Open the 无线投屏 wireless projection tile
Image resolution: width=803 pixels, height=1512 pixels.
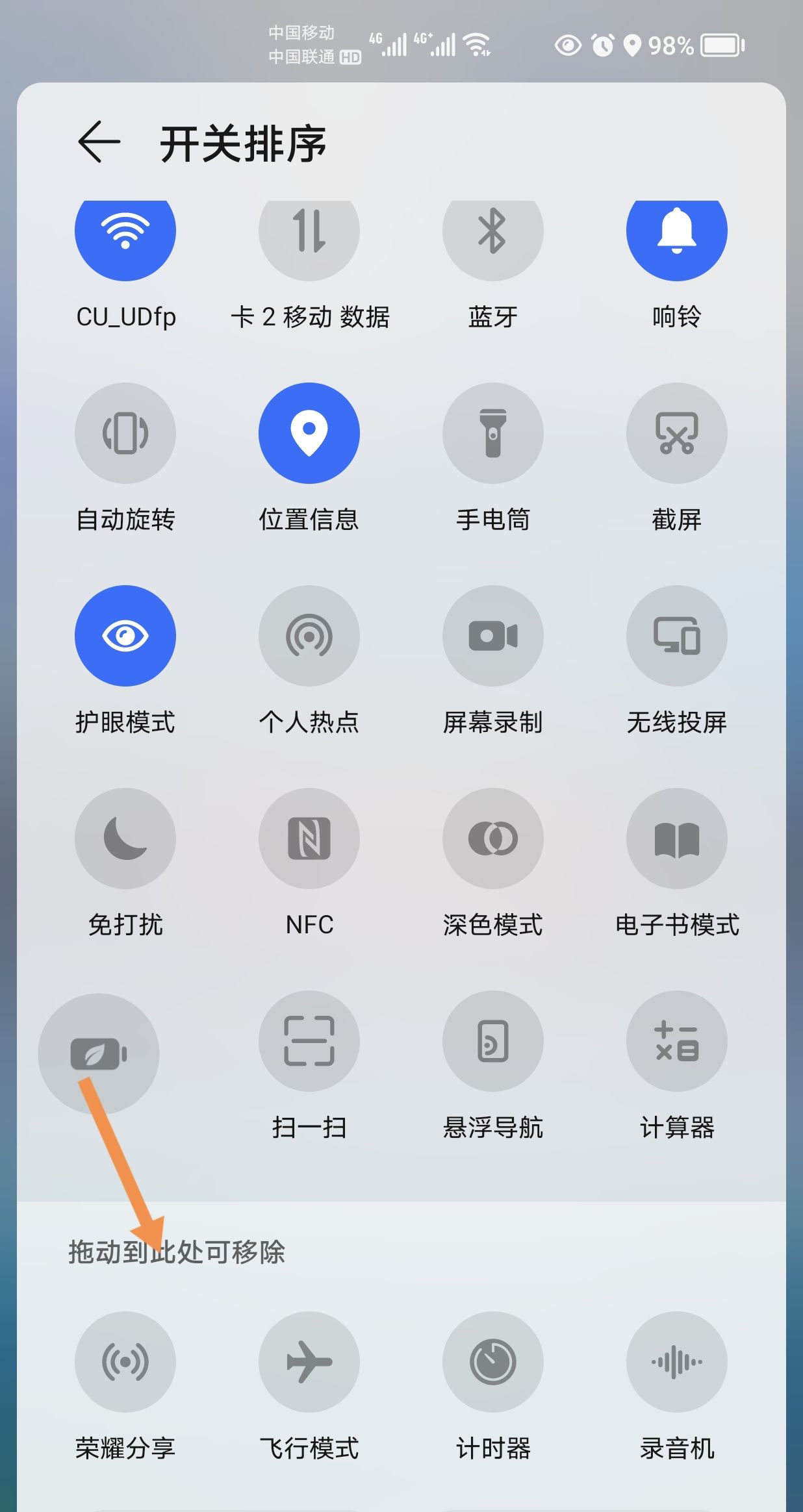pos(677,636)
